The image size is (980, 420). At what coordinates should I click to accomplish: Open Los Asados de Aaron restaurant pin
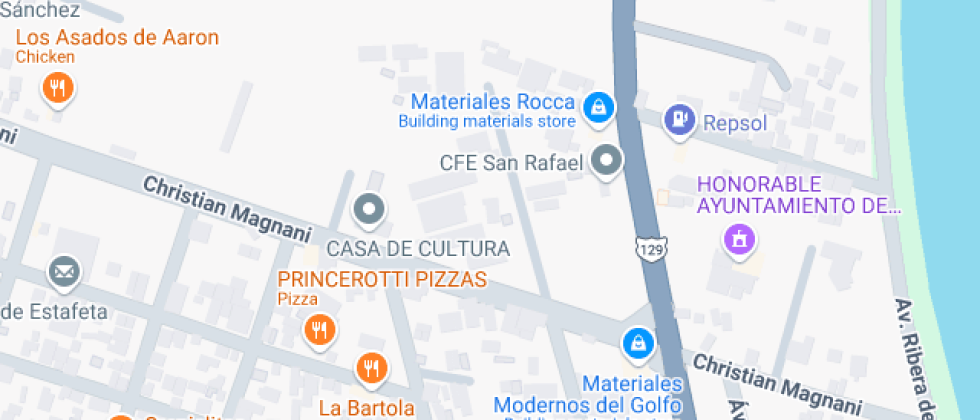coord(59,89)
